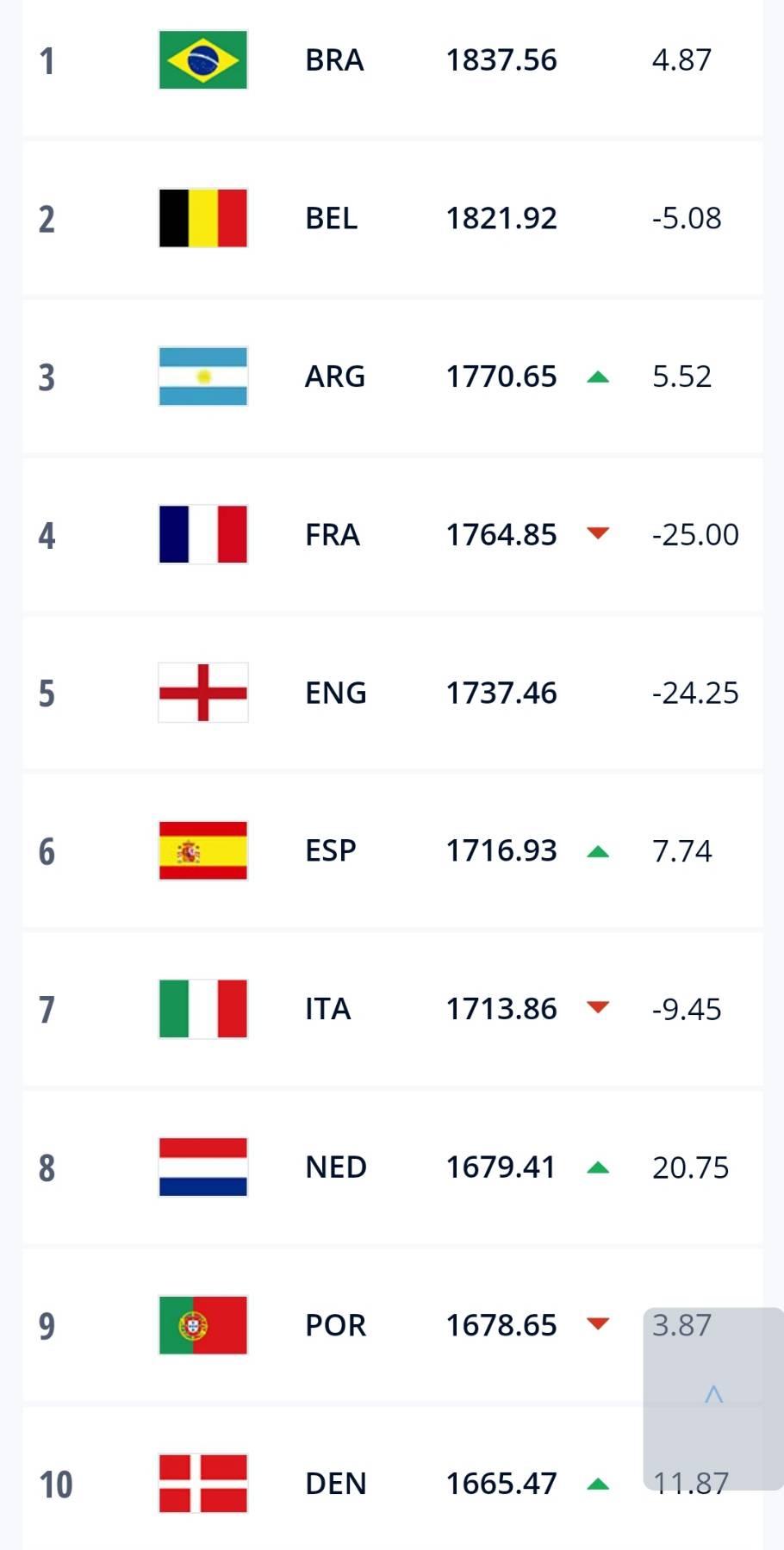Select the ARG team row

pos(393,377)
